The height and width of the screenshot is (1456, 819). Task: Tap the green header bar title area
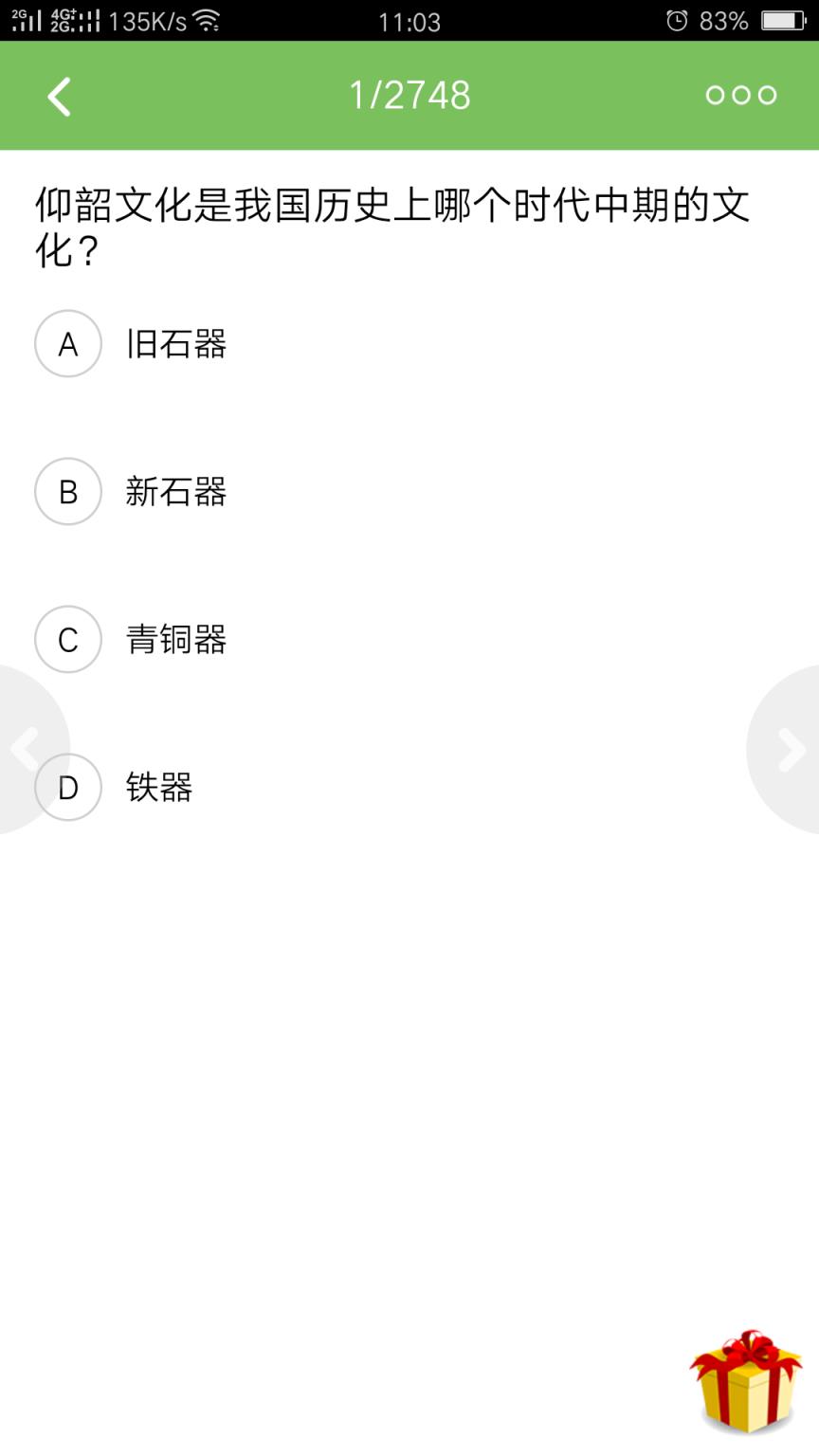(x=409, y=95)
